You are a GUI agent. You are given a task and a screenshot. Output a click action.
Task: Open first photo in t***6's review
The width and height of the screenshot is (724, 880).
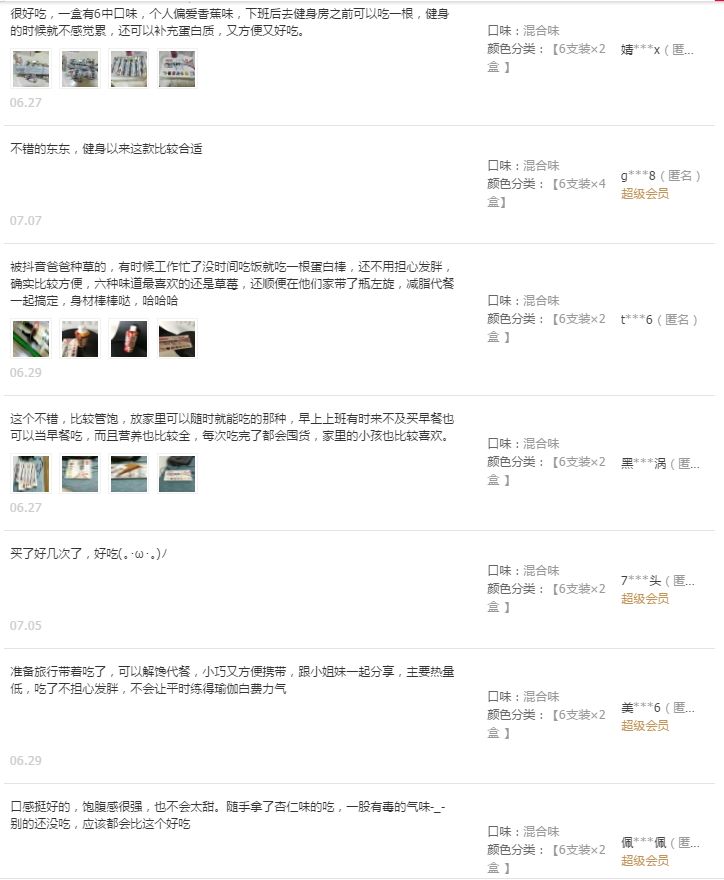coord(30,339)
